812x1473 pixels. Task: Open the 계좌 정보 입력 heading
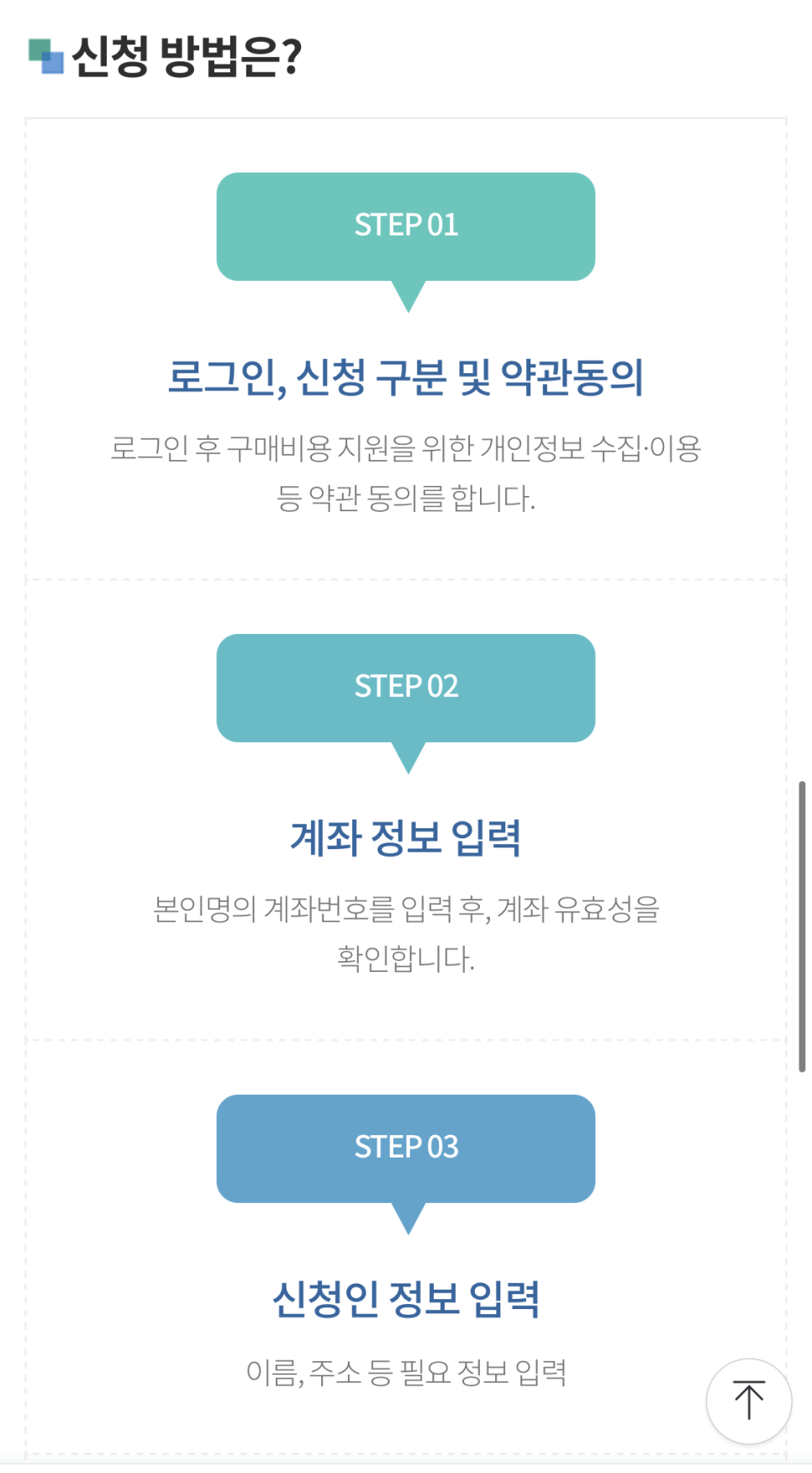pyautogui.click(x=406, y=838)
